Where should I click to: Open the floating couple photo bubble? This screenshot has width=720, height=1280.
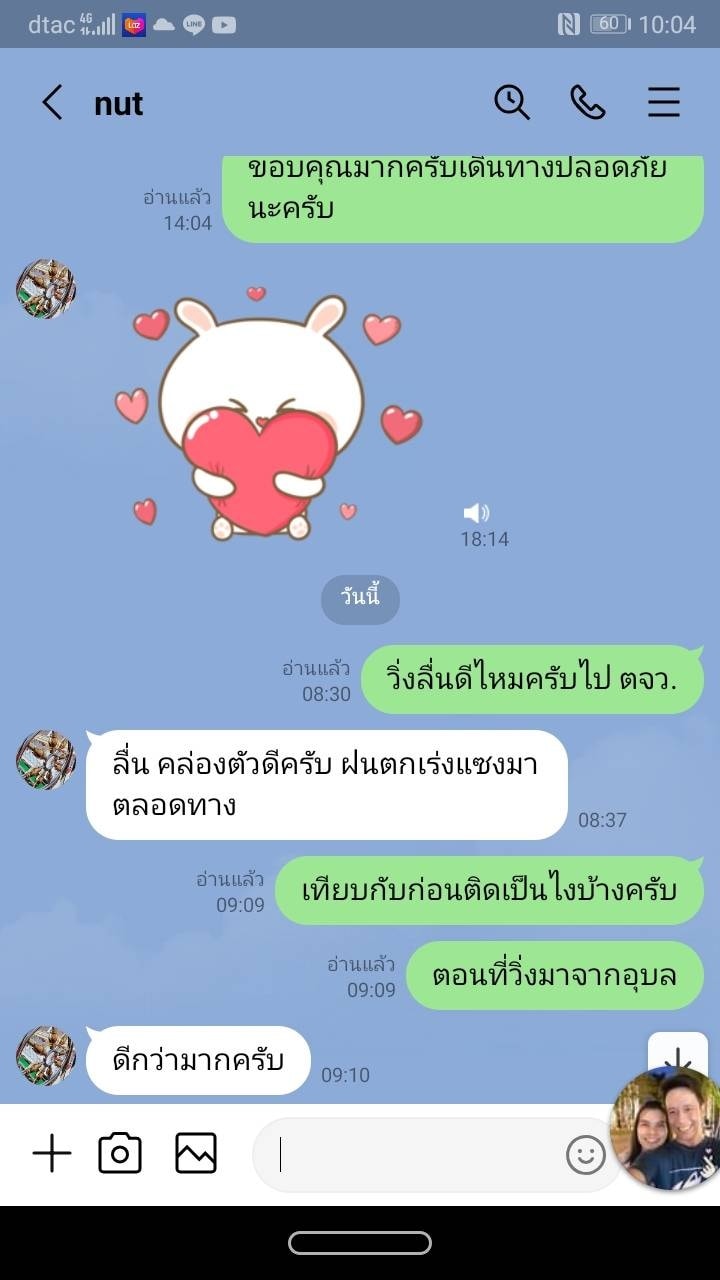(666, 1129)
